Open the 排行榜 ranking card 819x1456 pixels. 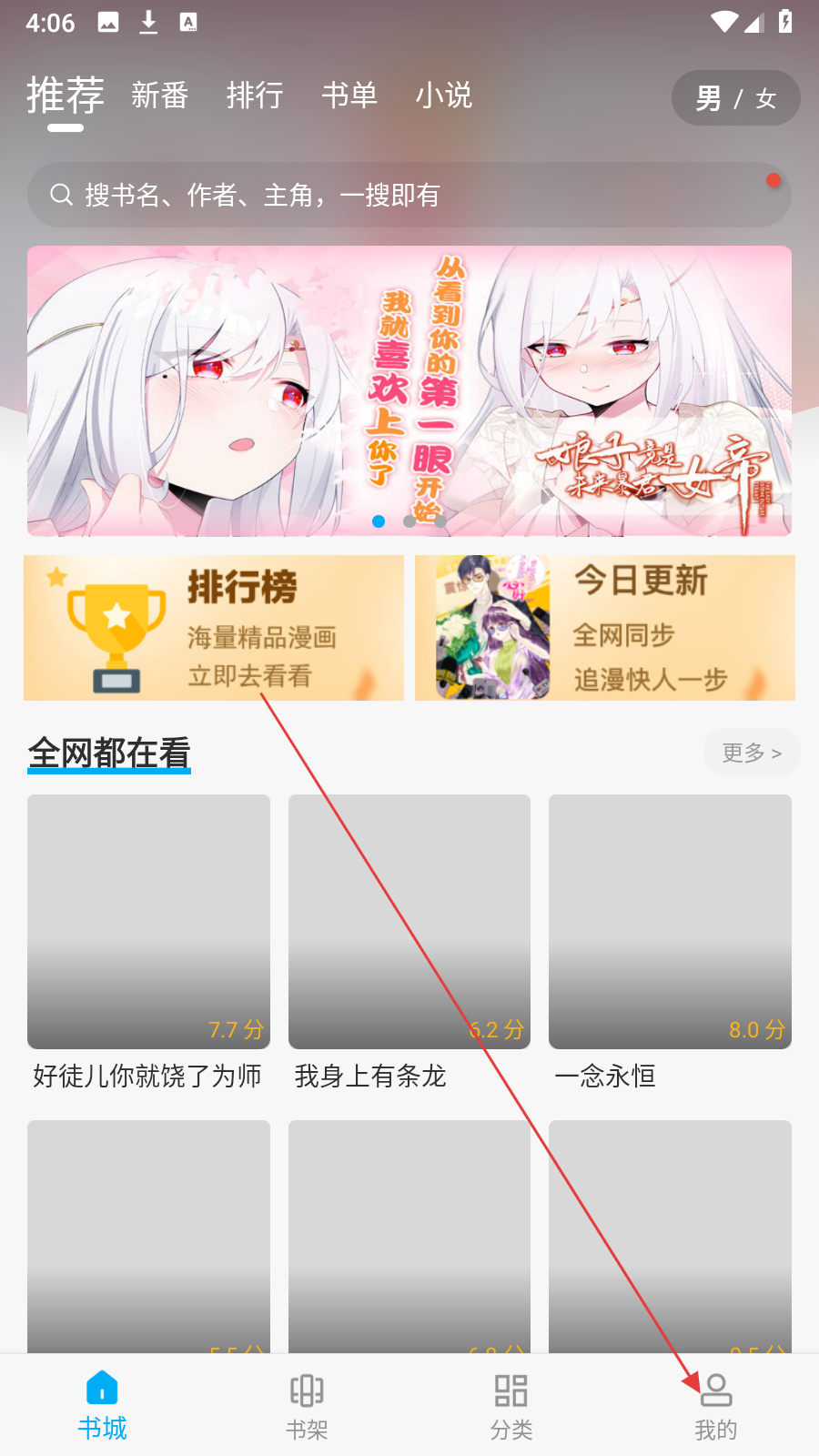pos(214,628)
